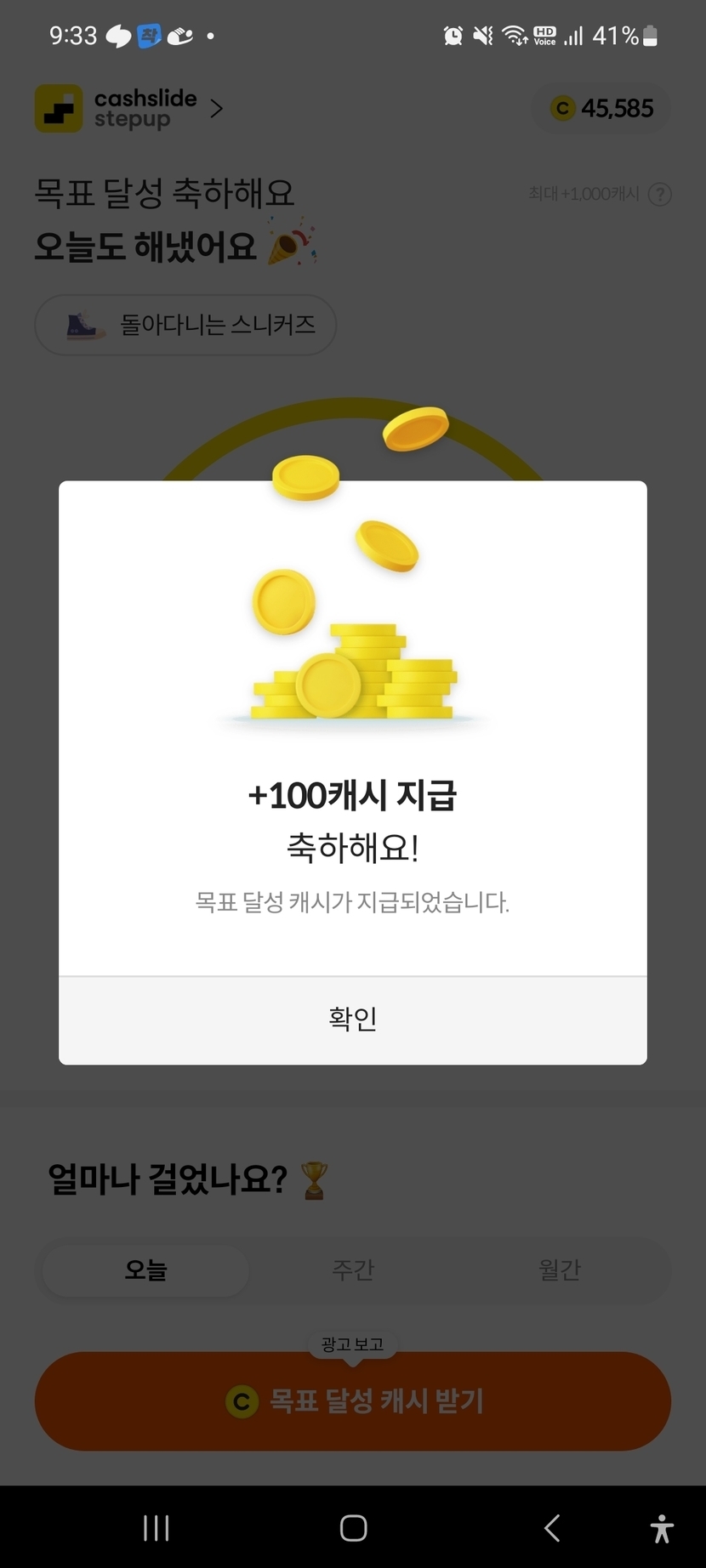Tap 목표 달성 캐시 받기 button
The image size is (706, 1568).
pyautogui.click(x=352, y=1401)
